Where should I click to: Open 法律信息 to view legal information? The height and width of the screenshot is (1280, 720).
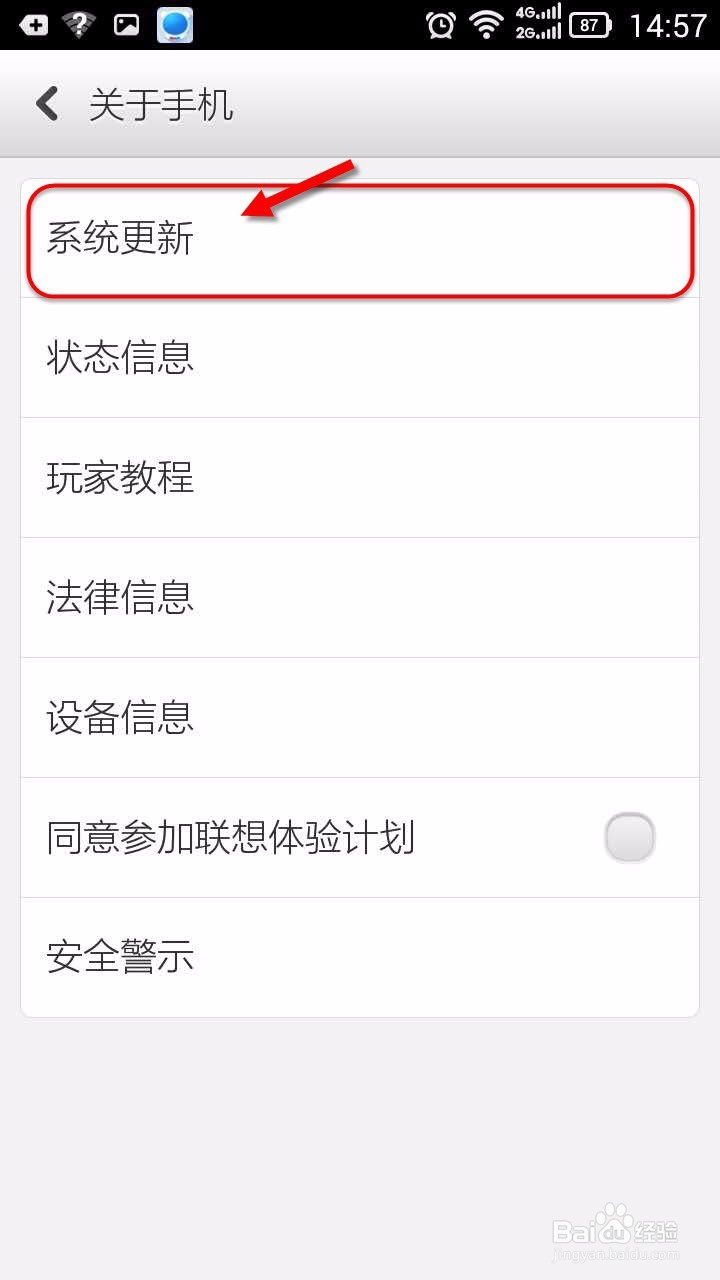pos(120,597)
